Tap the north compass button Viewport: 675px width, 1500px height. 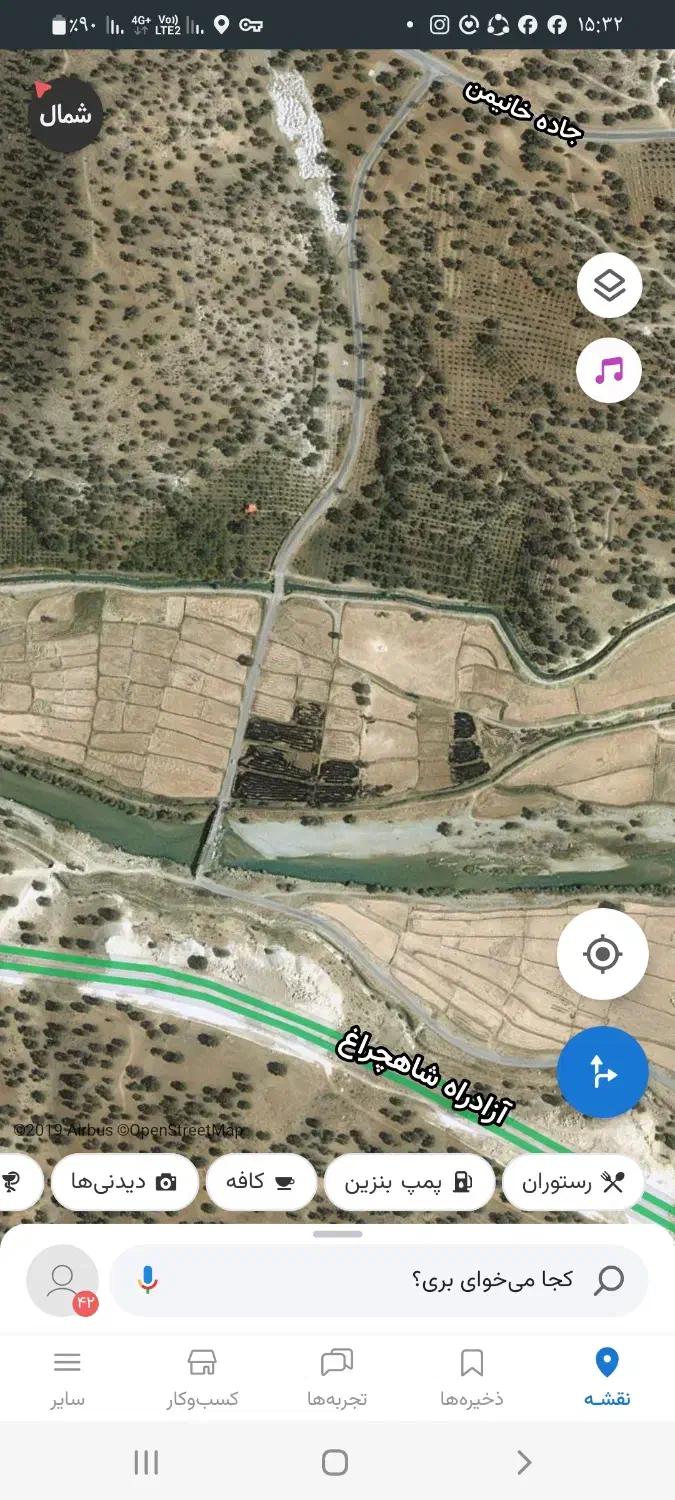tap(66, 114)
